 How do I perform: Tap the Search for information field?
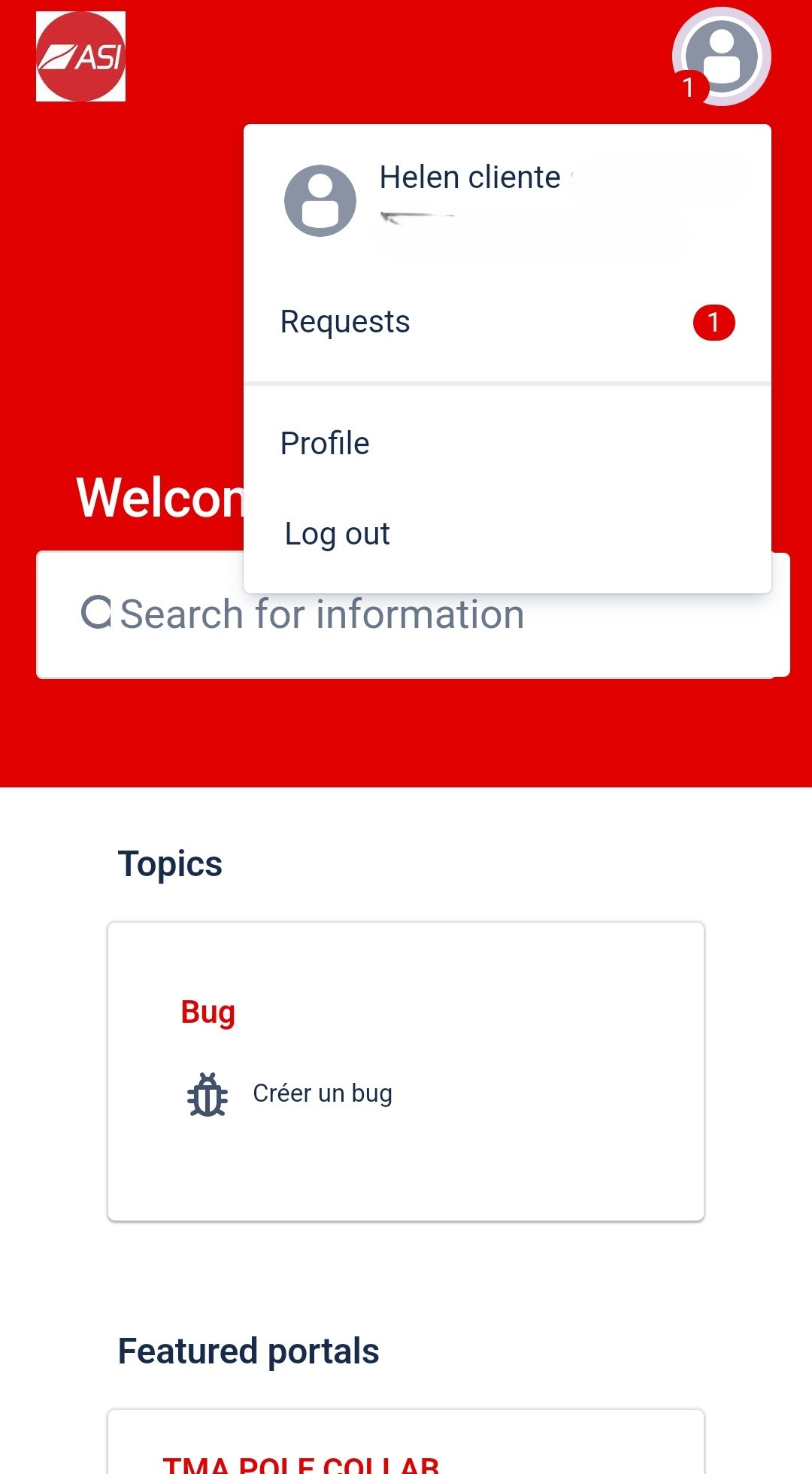(x=413, y=614)
